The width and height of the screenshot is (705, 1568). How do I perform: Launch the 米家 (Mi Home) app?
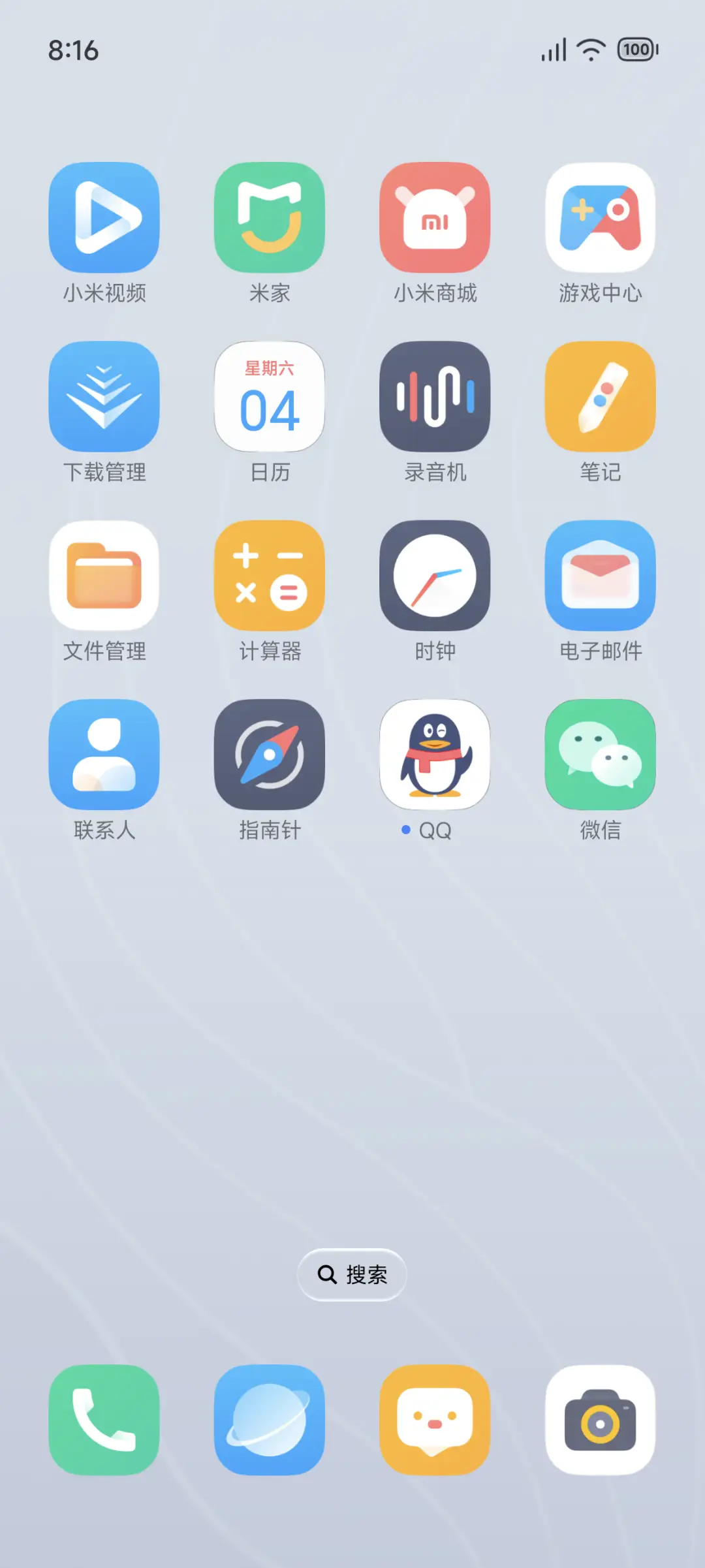click(x=270, y=217)
